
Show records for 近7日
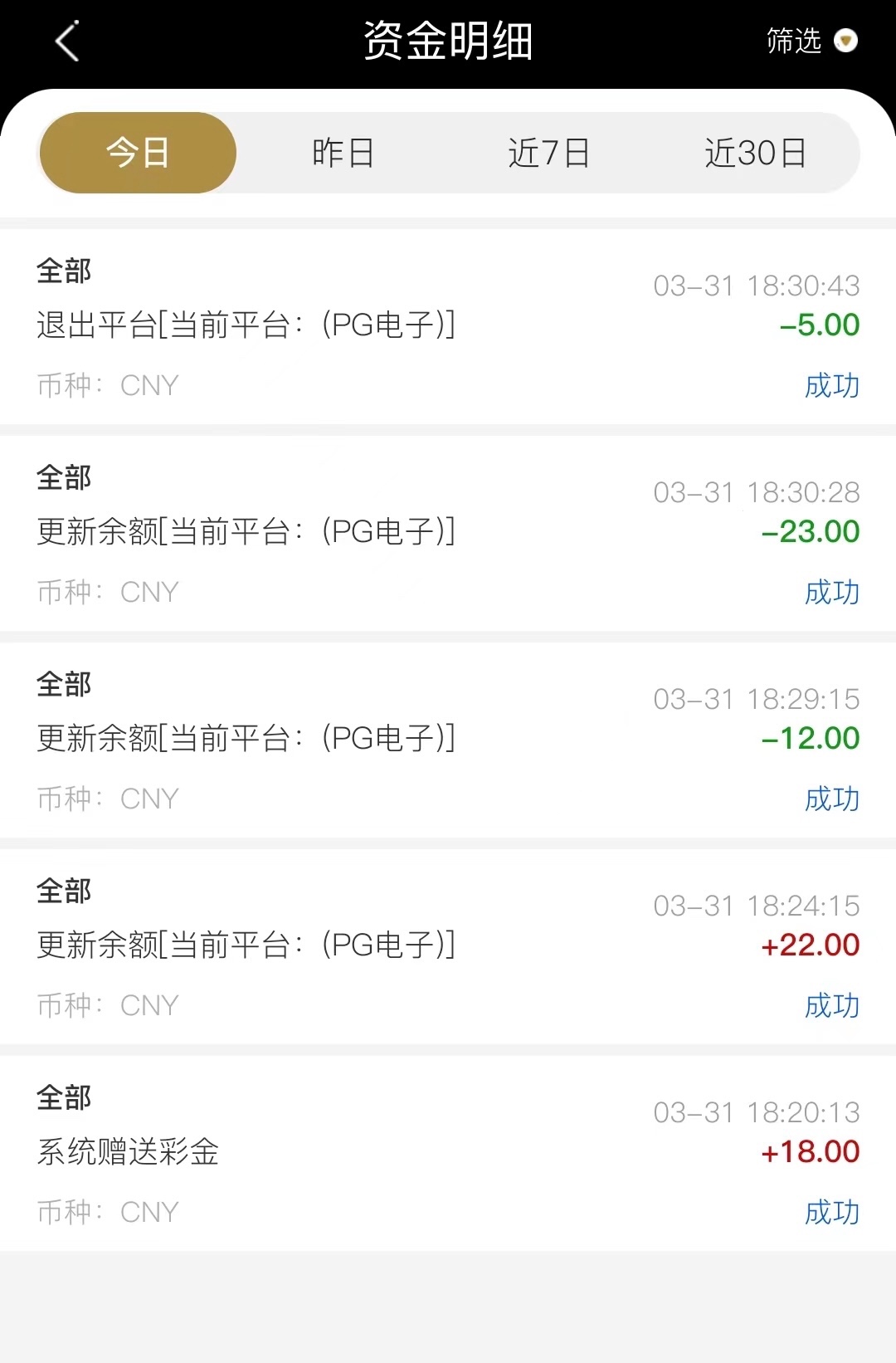(549, 153)
